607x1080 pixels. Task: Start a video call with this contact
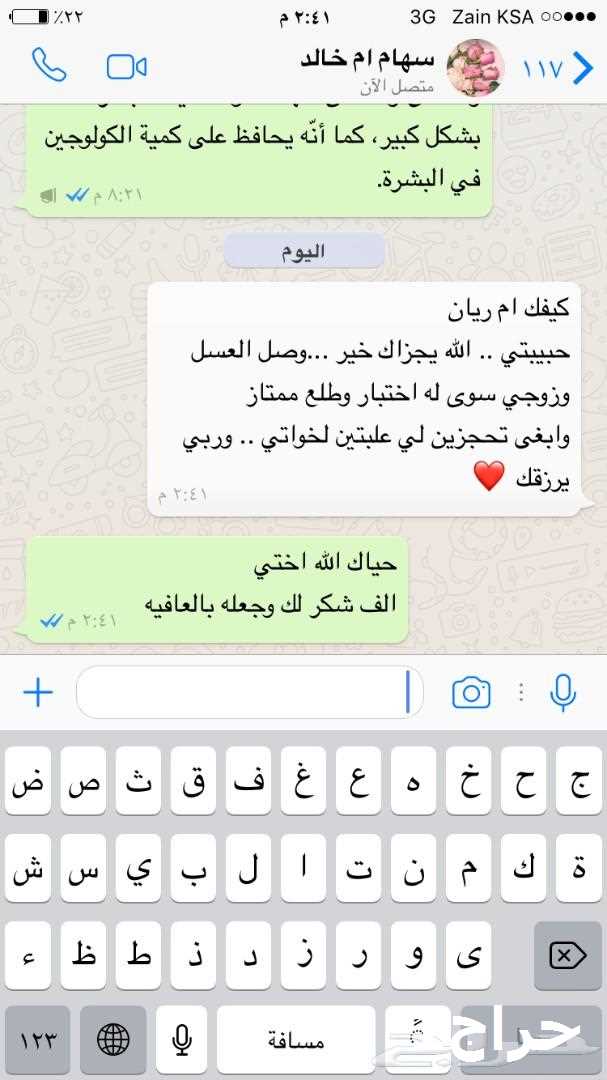(127, 67)
